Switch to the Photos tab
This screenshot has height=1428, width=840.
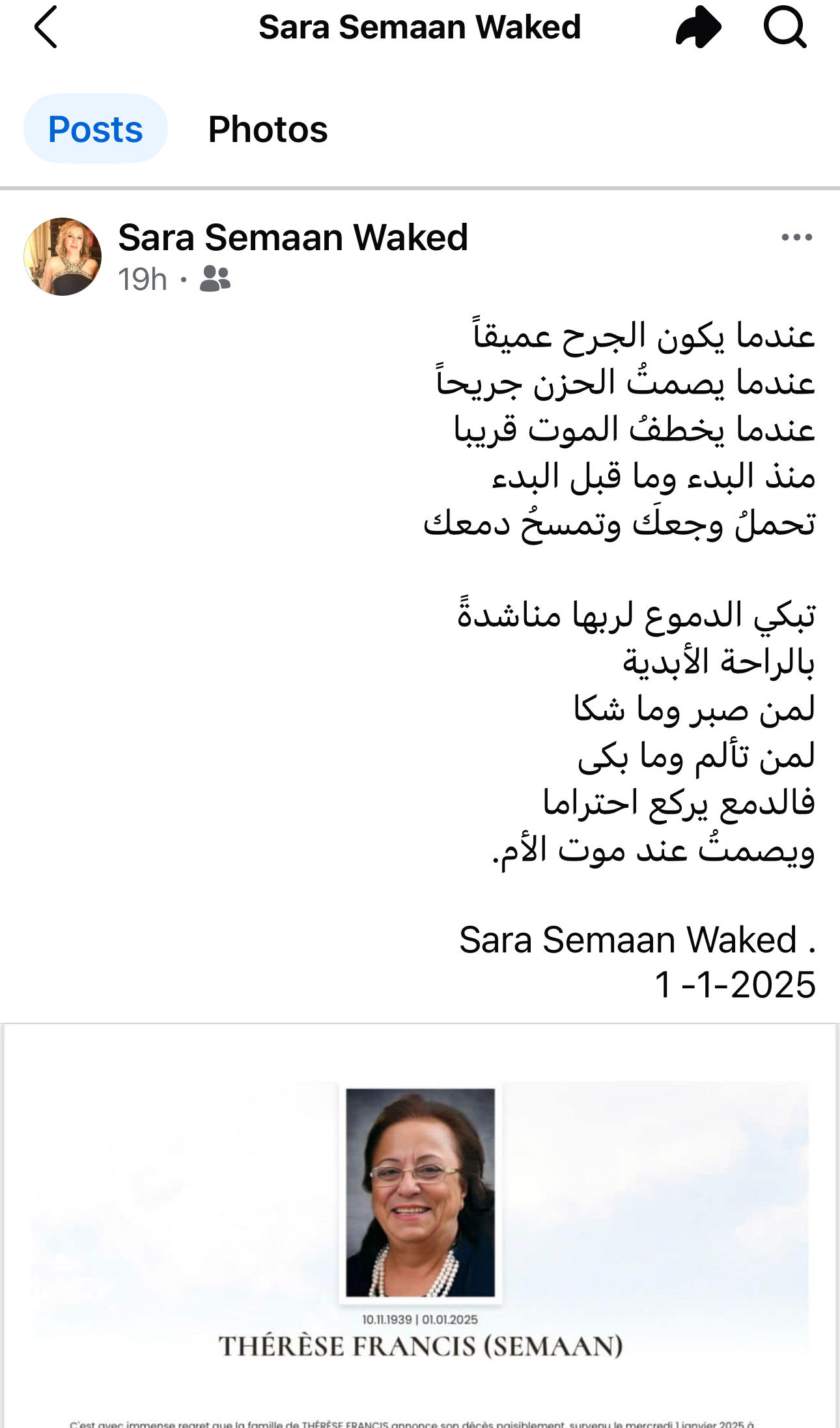268,129
